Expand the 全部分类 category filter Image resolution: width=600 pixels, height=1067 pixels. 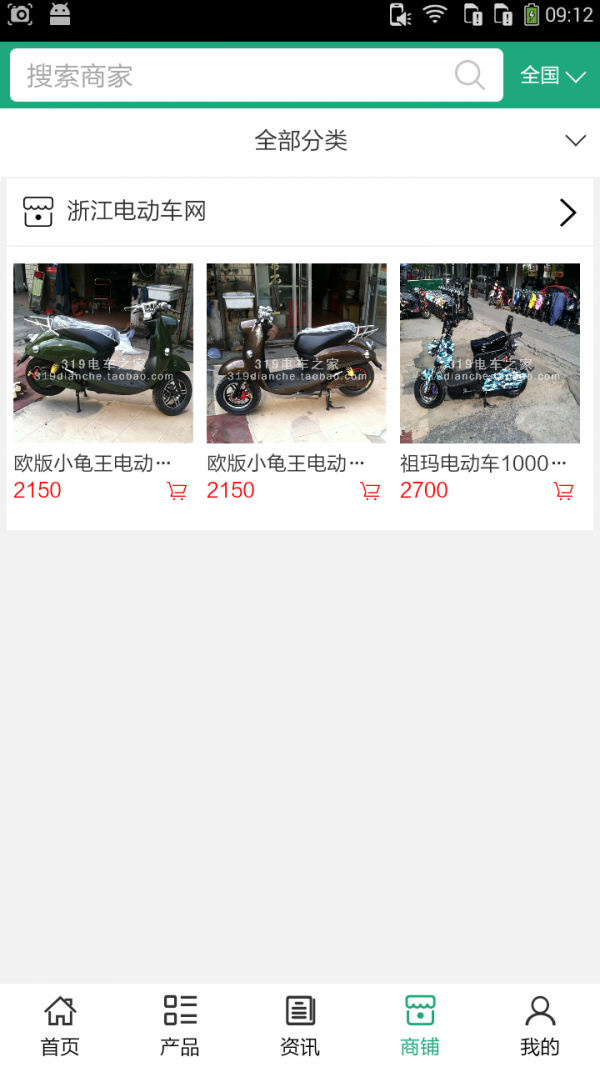(300, 141)
